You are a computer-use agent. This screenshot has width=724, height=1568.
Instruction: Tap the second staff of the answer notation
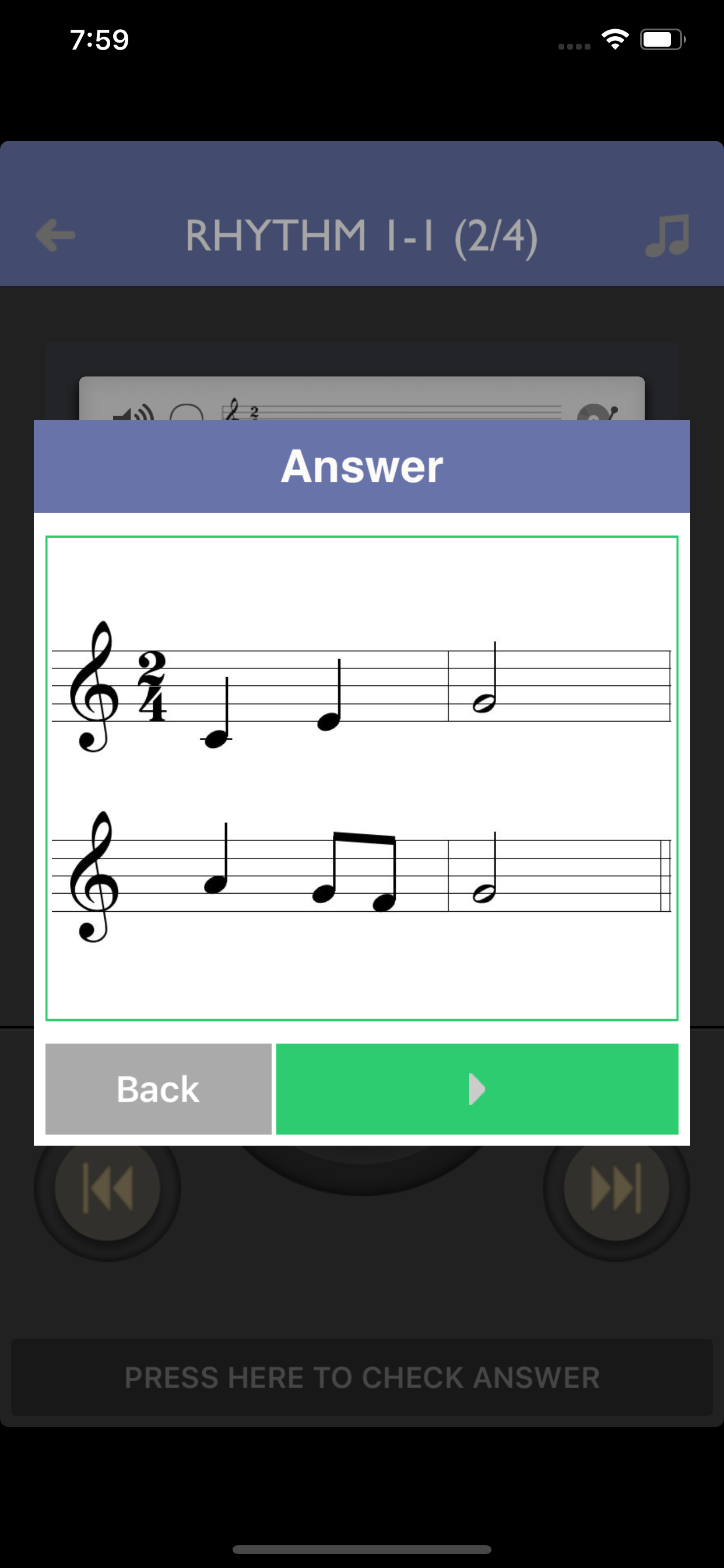(362, 877)
